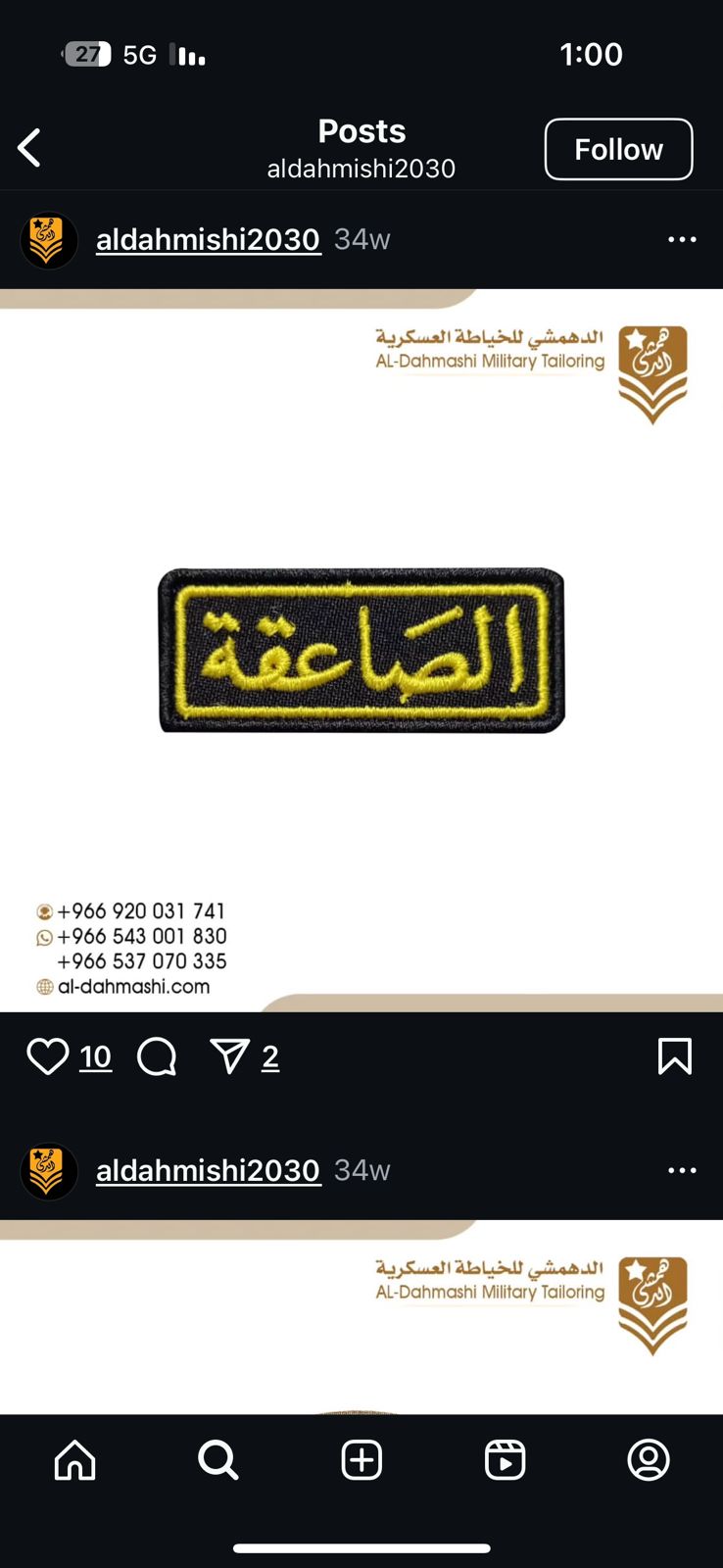723x1568 pixels.
Task: Like the first patch post
Action: (47, 1056)
